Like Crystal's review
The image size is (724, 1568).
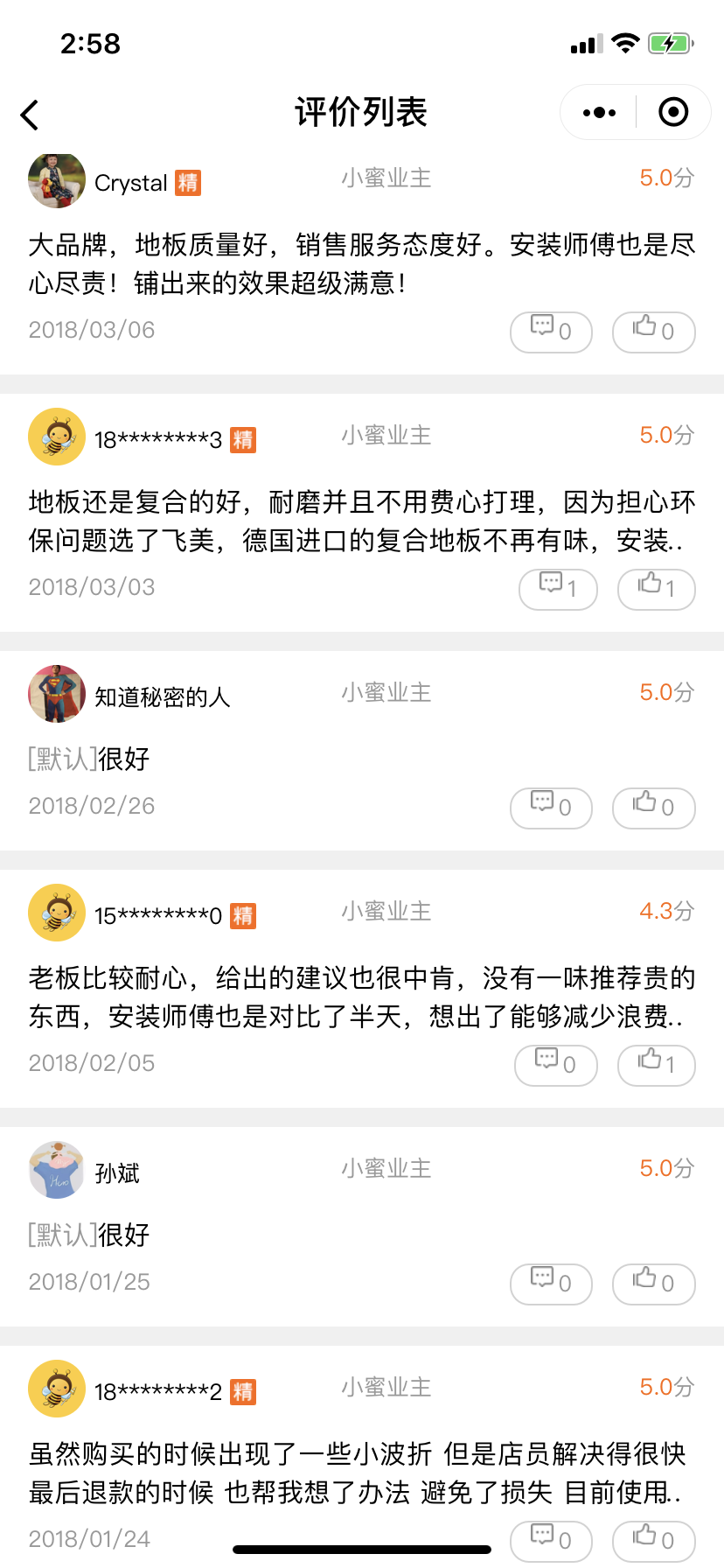[x=654, y=332]
